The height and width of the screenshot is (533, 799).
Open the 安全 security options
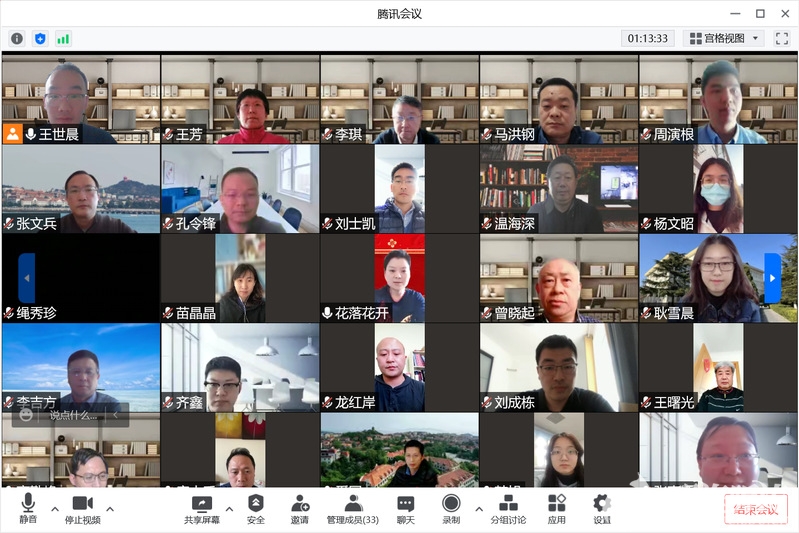tap(256, 508)
